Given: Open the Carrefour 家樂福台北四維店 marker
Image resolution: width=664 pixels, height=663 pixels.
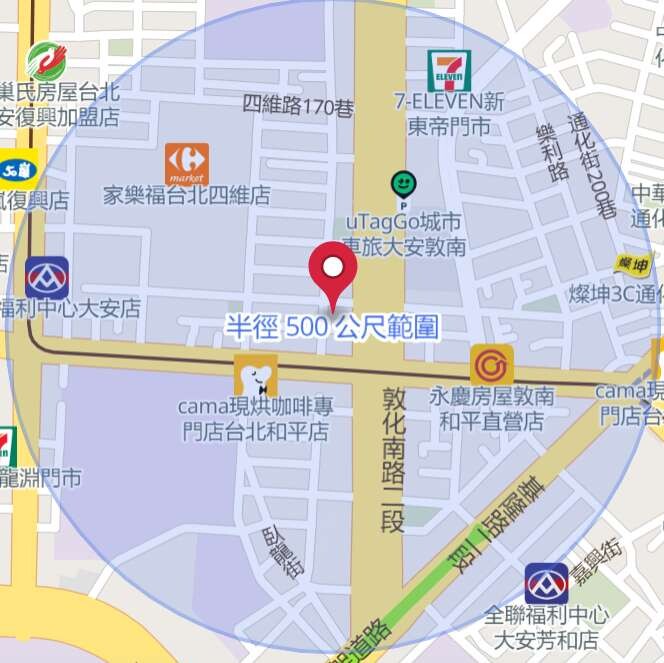Looking at the screenshot, I should (x=187, y=163).
